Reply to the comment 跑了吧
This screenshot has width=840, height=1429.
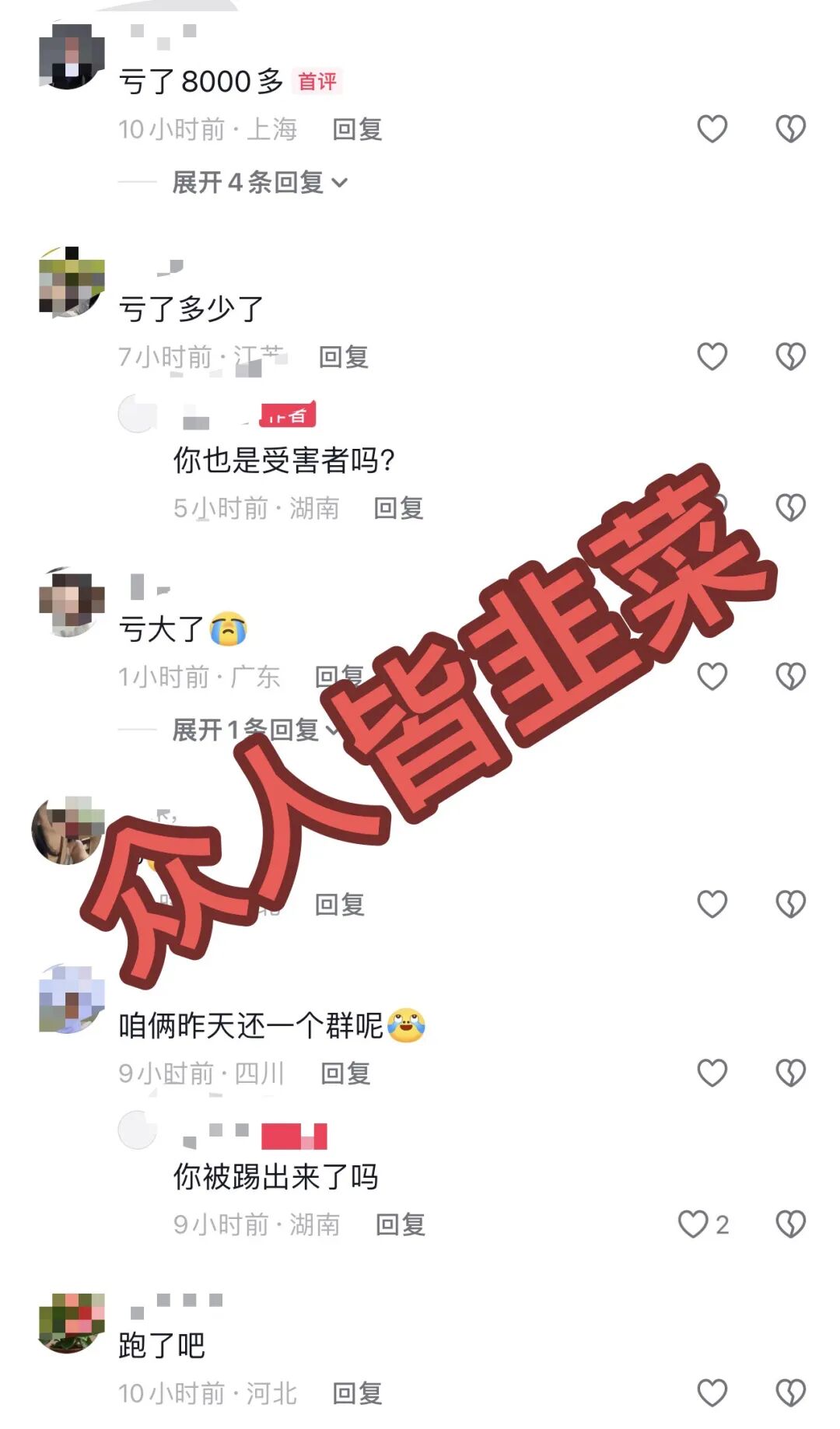[357, 1393]
